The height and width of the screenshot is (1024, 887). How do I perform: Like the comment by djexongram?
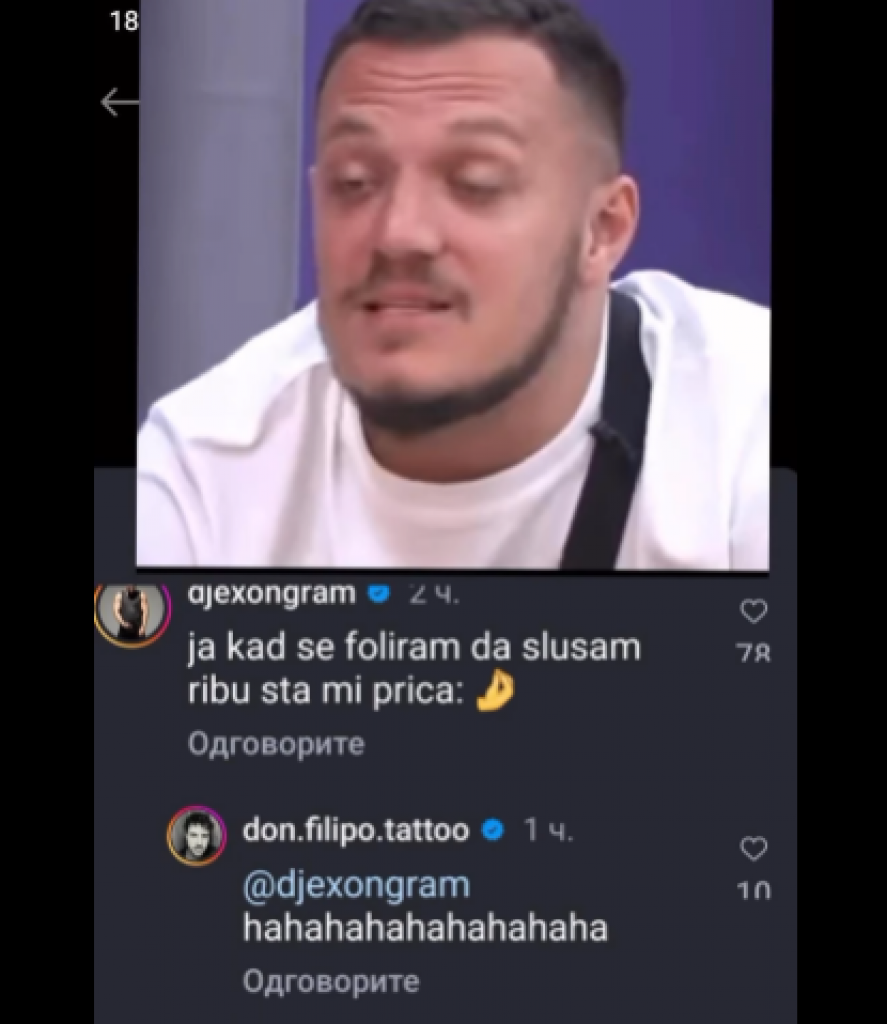[753, 611]
